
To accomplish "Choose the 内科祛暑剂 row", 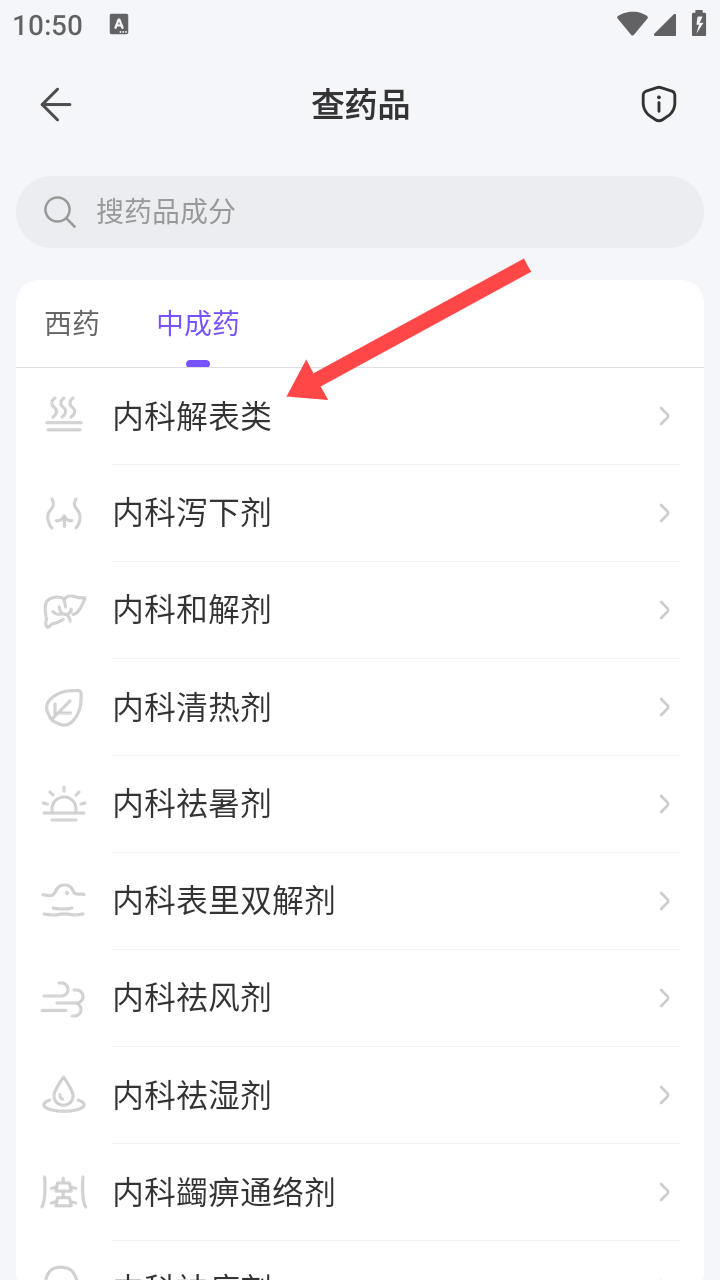I will (360, 804).
